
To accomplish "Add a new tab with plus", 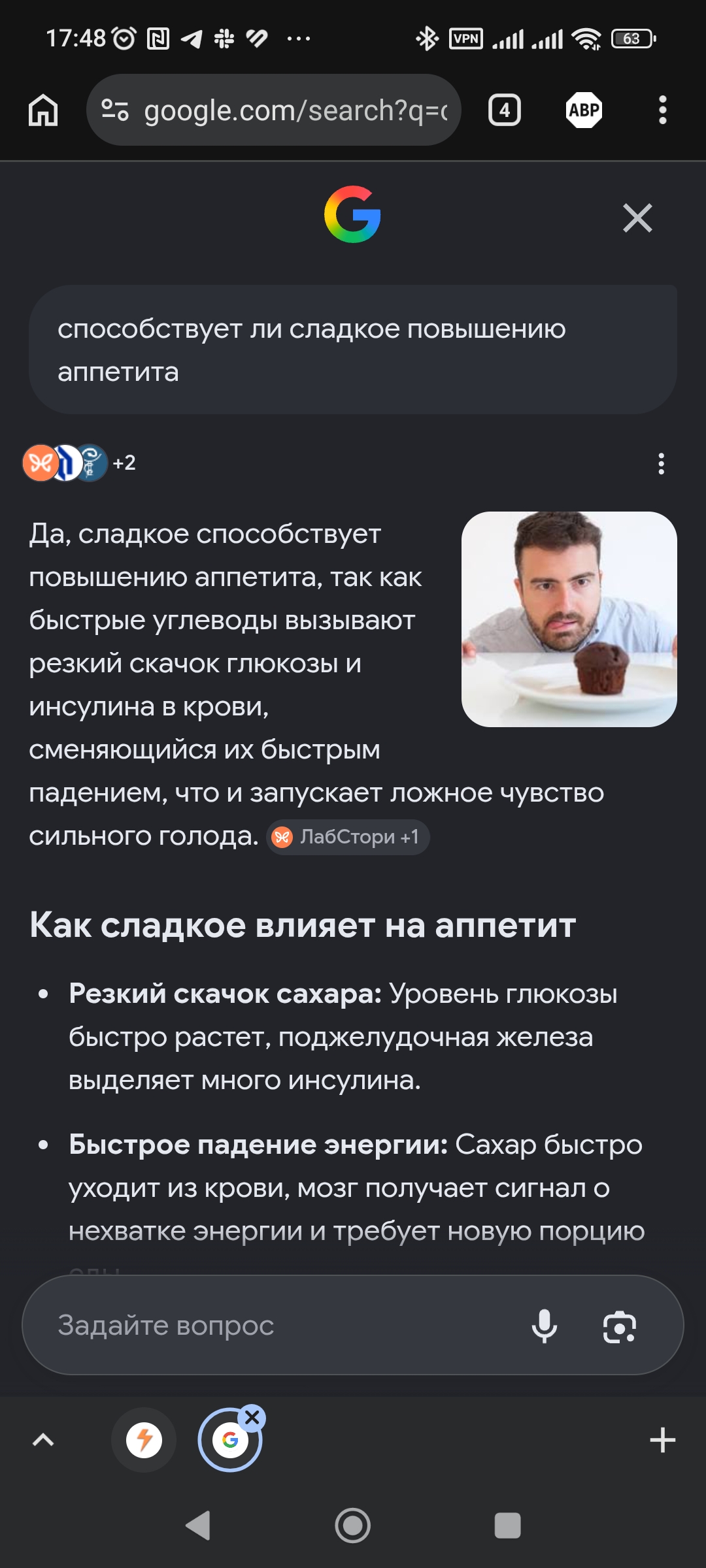I will tap(662, 1439).
